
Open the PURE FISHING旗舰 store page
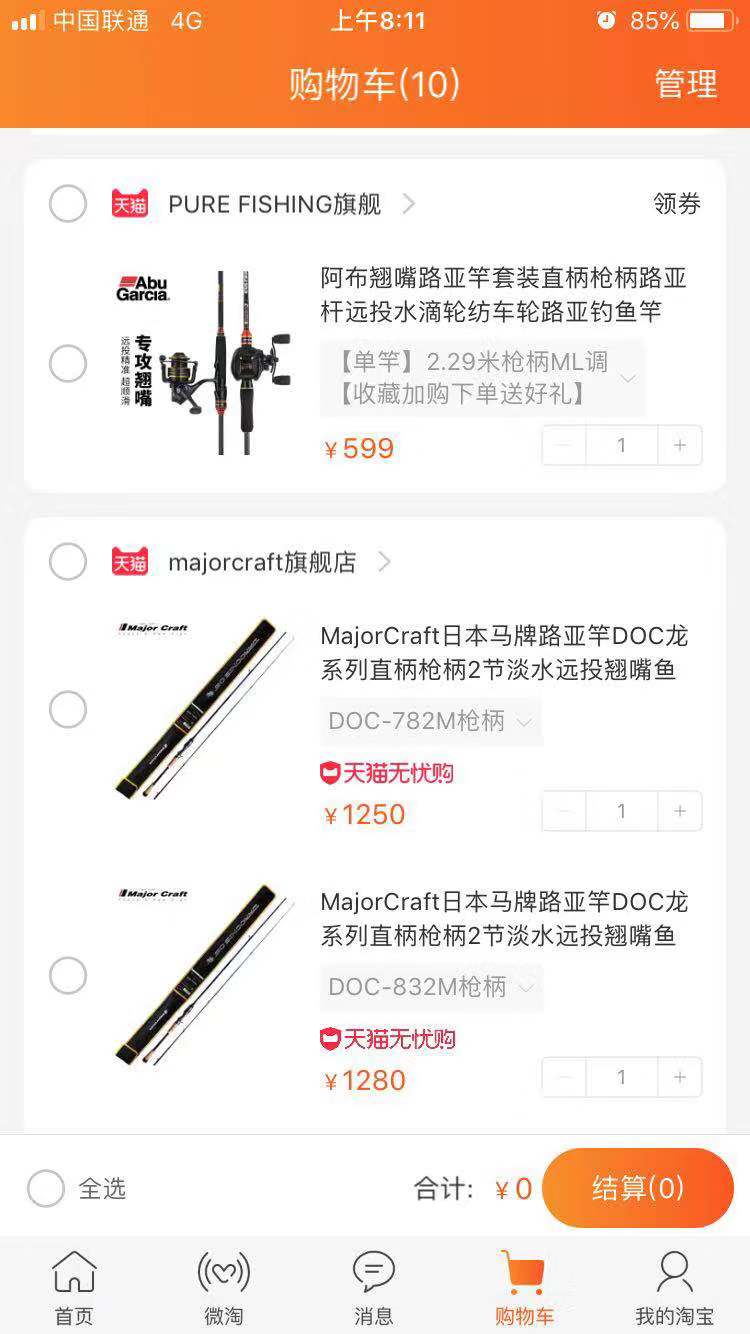(x=275, y=204)
